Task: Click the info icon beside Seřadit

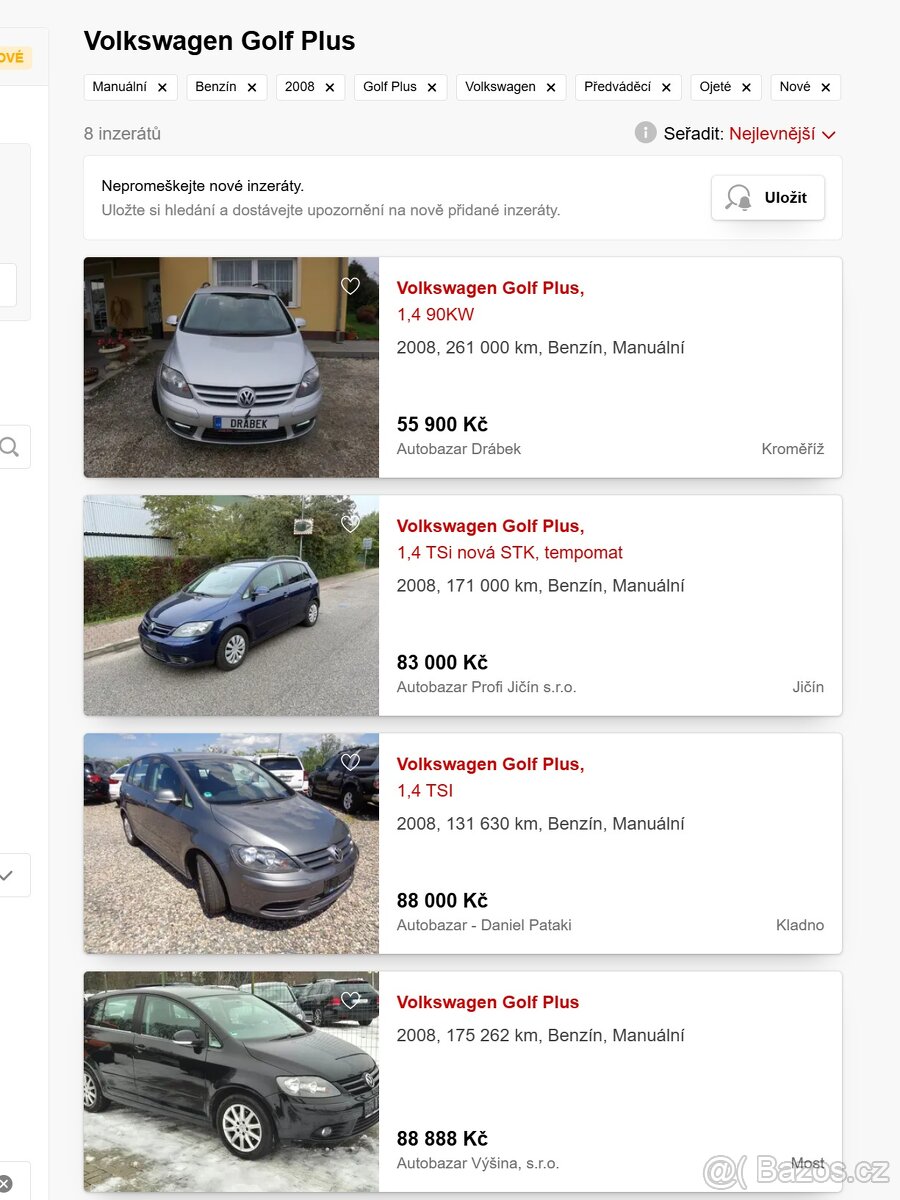Action: pos(645,132)
